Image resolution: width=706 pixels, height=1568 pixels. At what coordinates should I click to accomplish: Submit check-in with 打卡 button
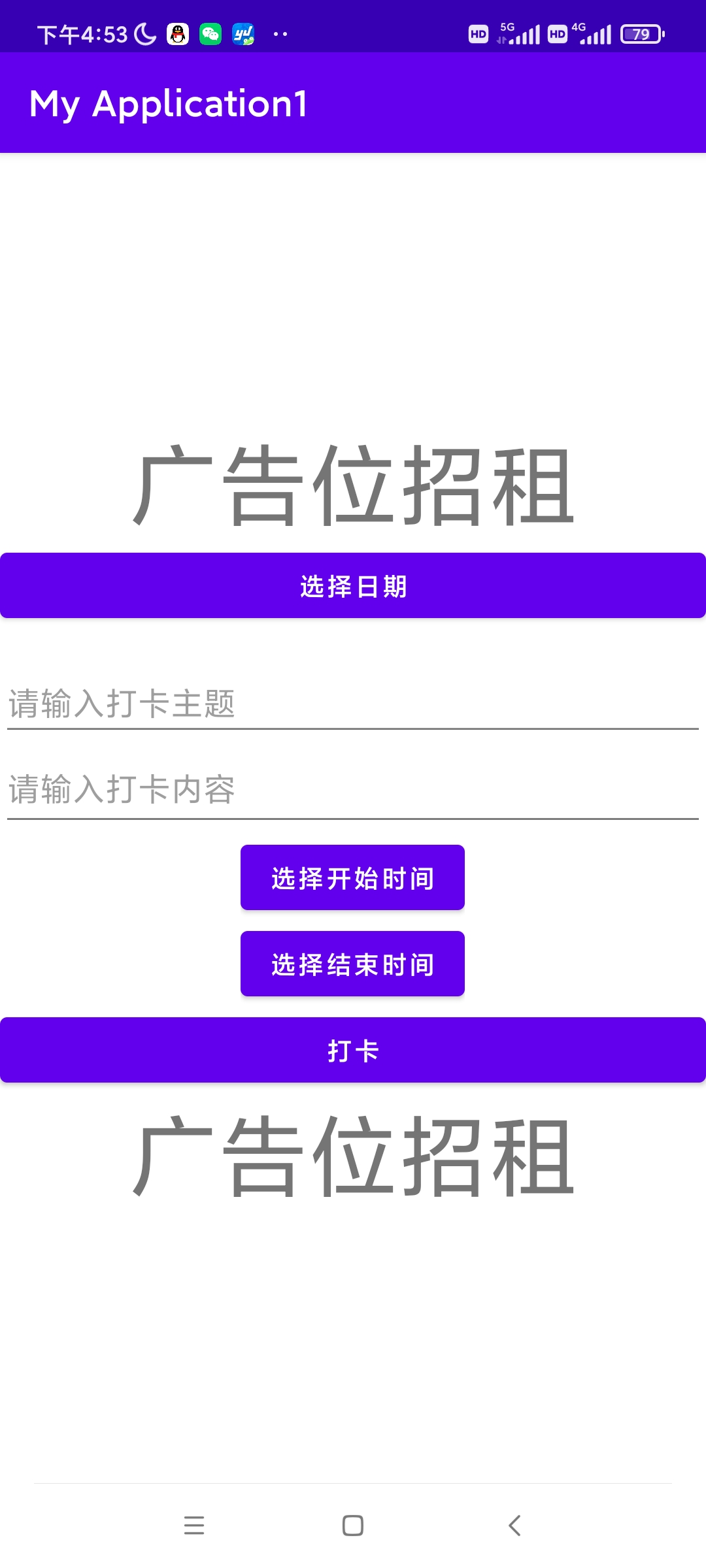353,1051
